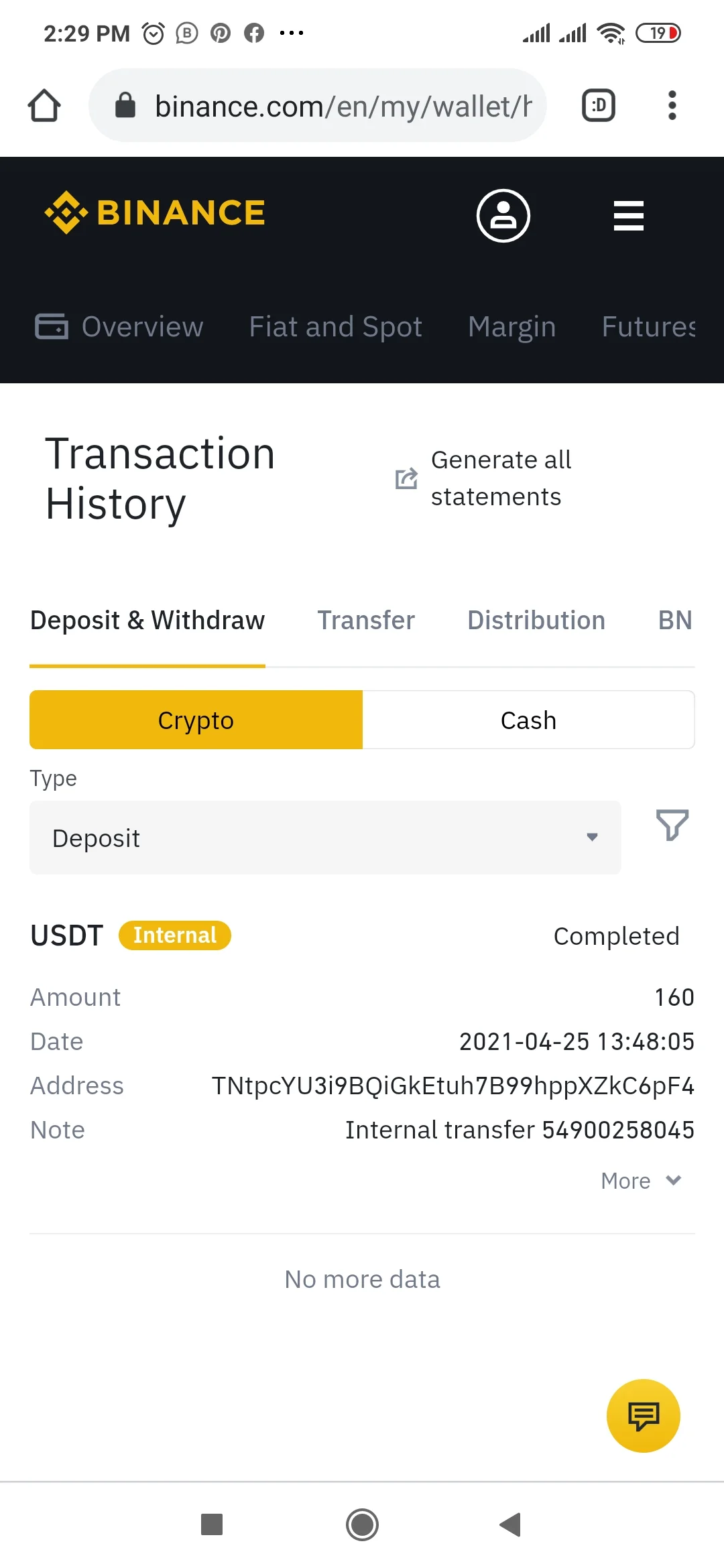Open the browser overflow menu

672,106
